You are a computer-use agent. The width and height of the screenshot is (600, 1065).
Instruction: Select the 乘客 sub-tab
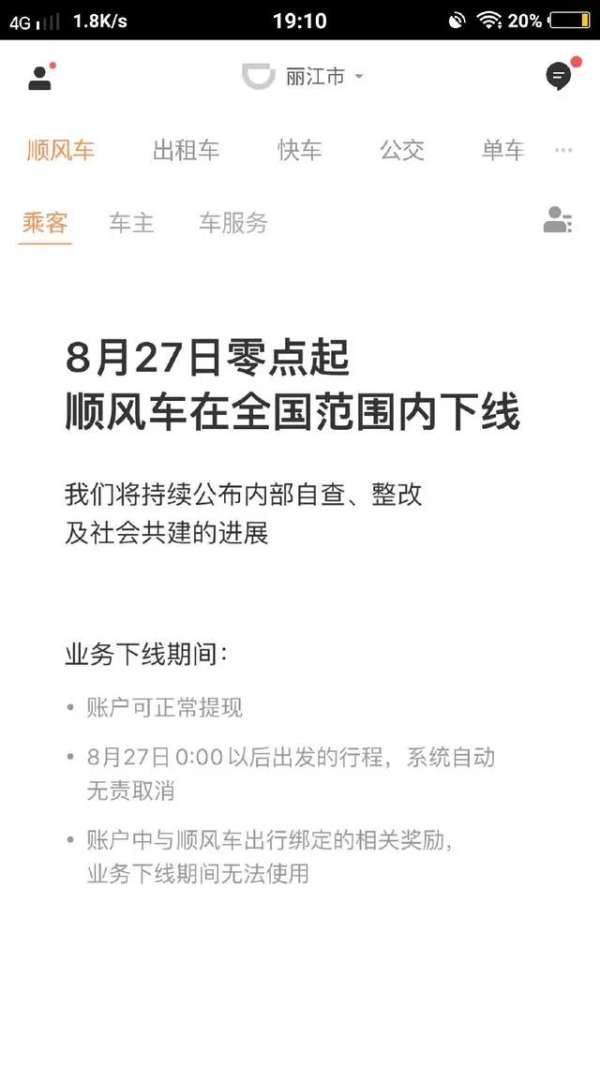coord(45,222)
